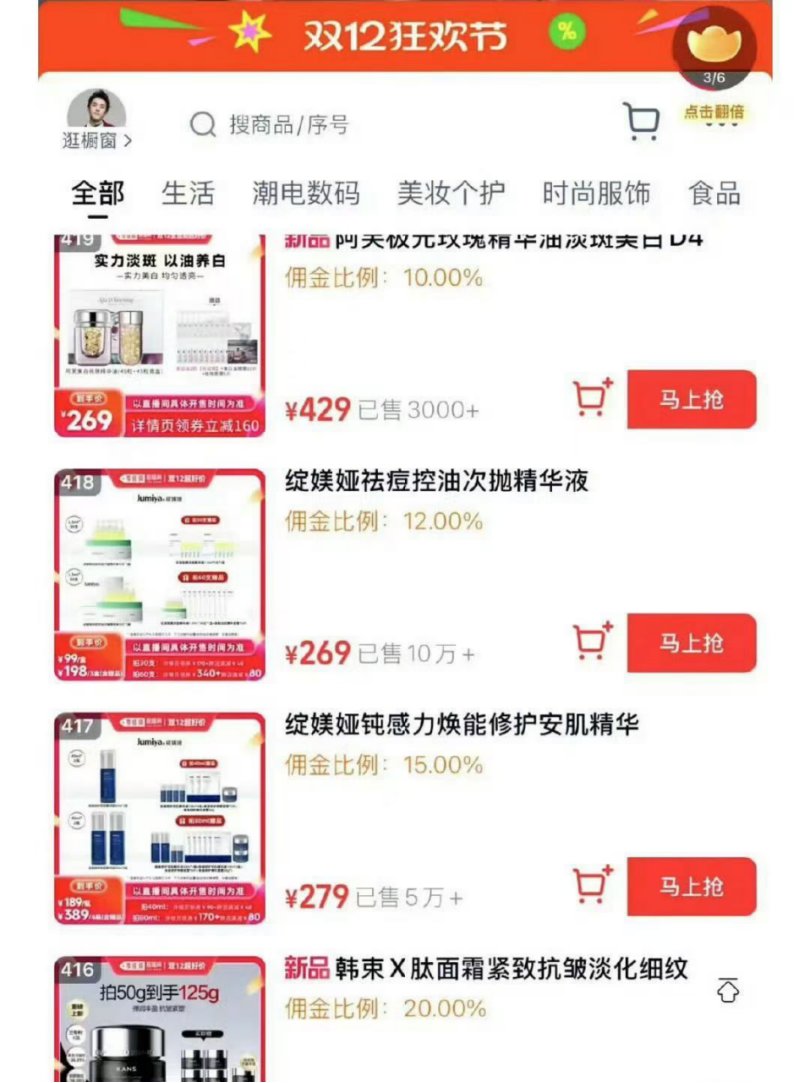Viewport: 810px width, 1083px height.
Task: Select the 全部 tab
Action: point(98,193)
